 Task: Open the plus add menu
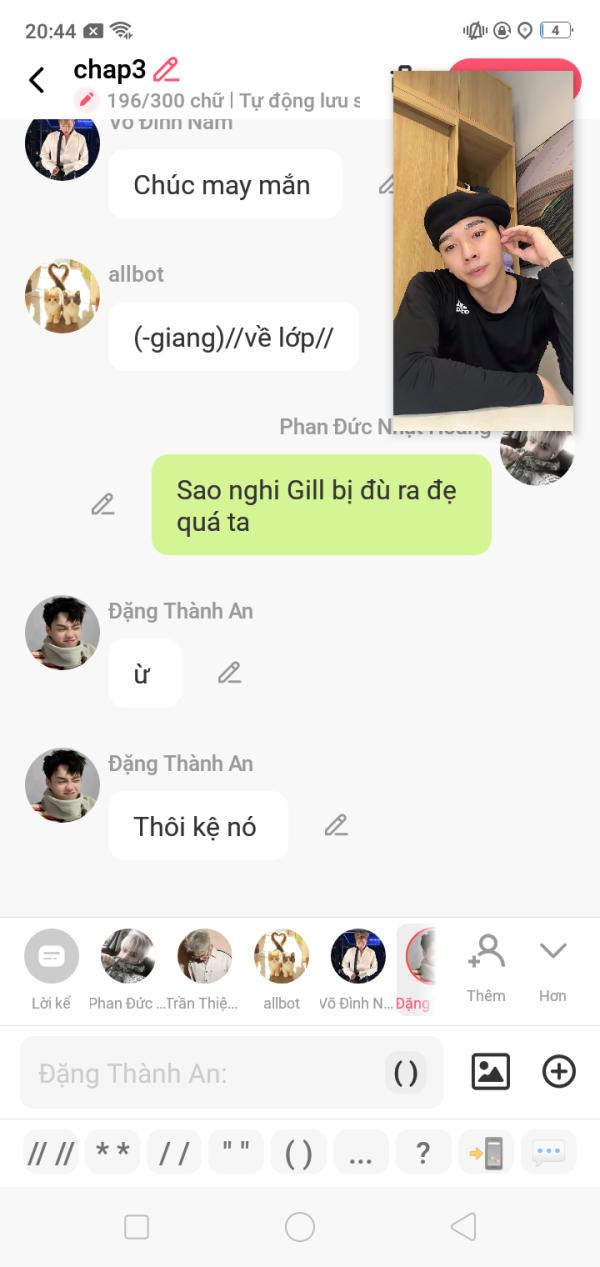(x=559, y=1072)
